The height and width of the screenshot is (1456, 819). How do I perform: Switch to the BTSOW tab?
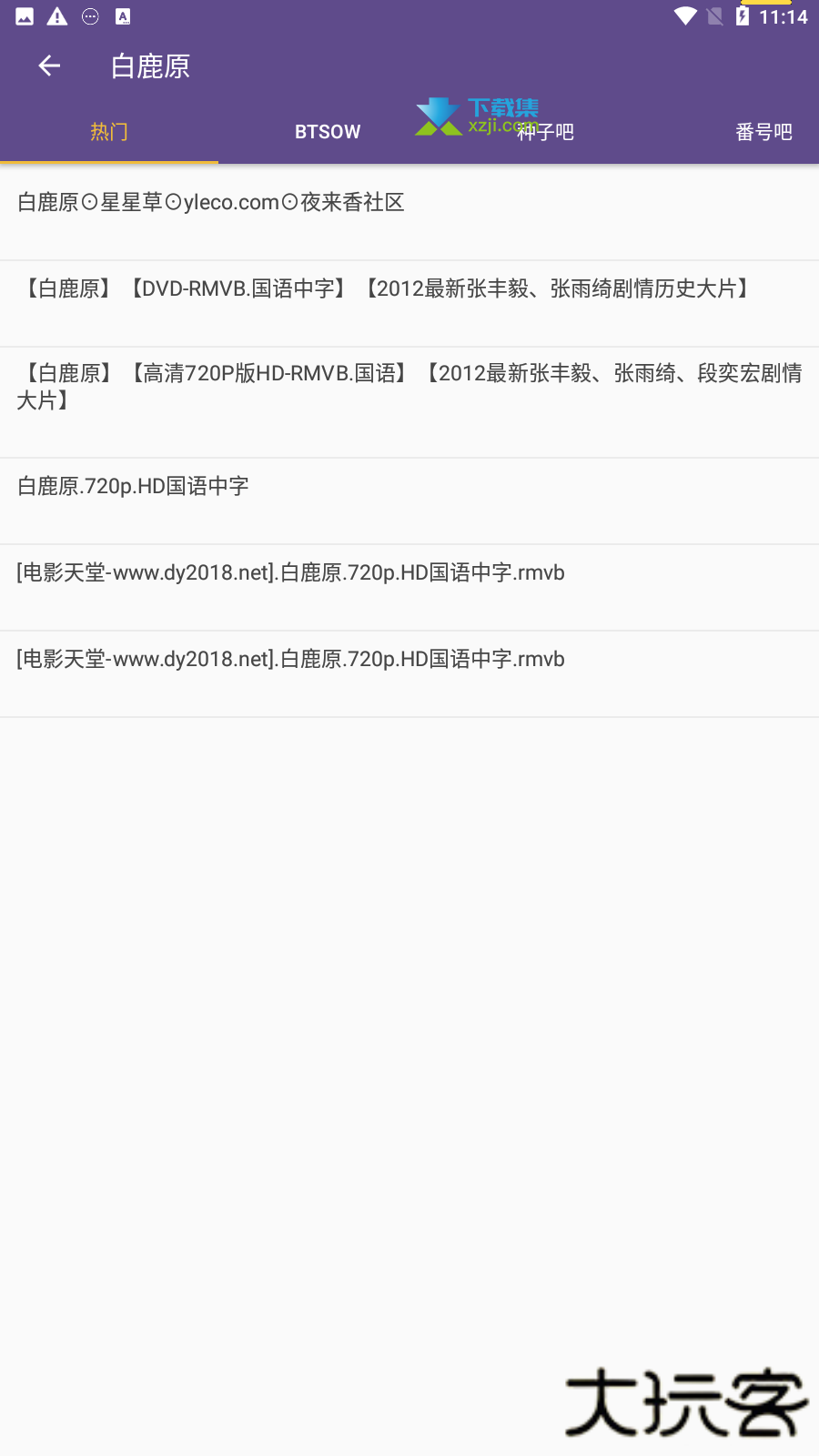coord(328,131)
